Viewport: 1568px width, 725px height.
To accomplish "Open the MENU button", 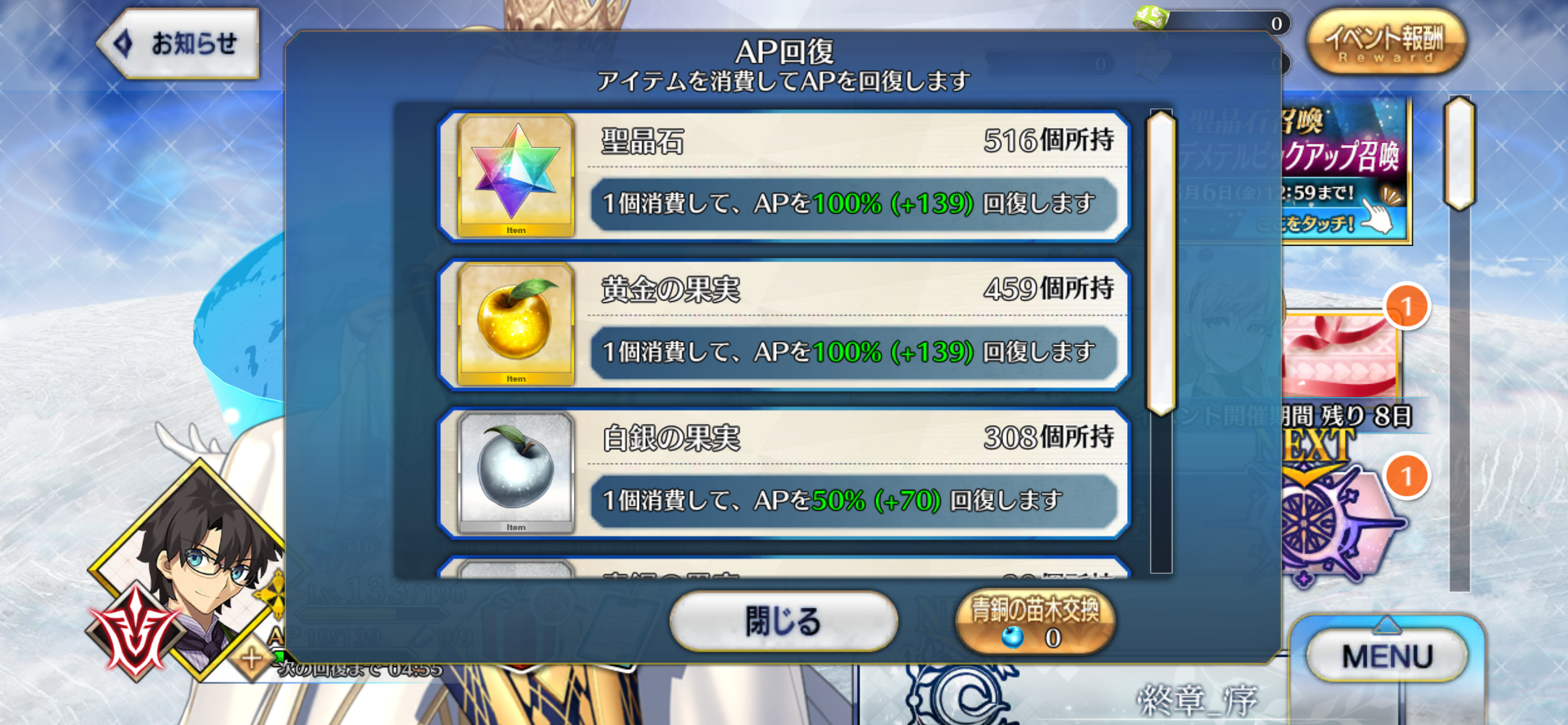I will (1387, 656).
